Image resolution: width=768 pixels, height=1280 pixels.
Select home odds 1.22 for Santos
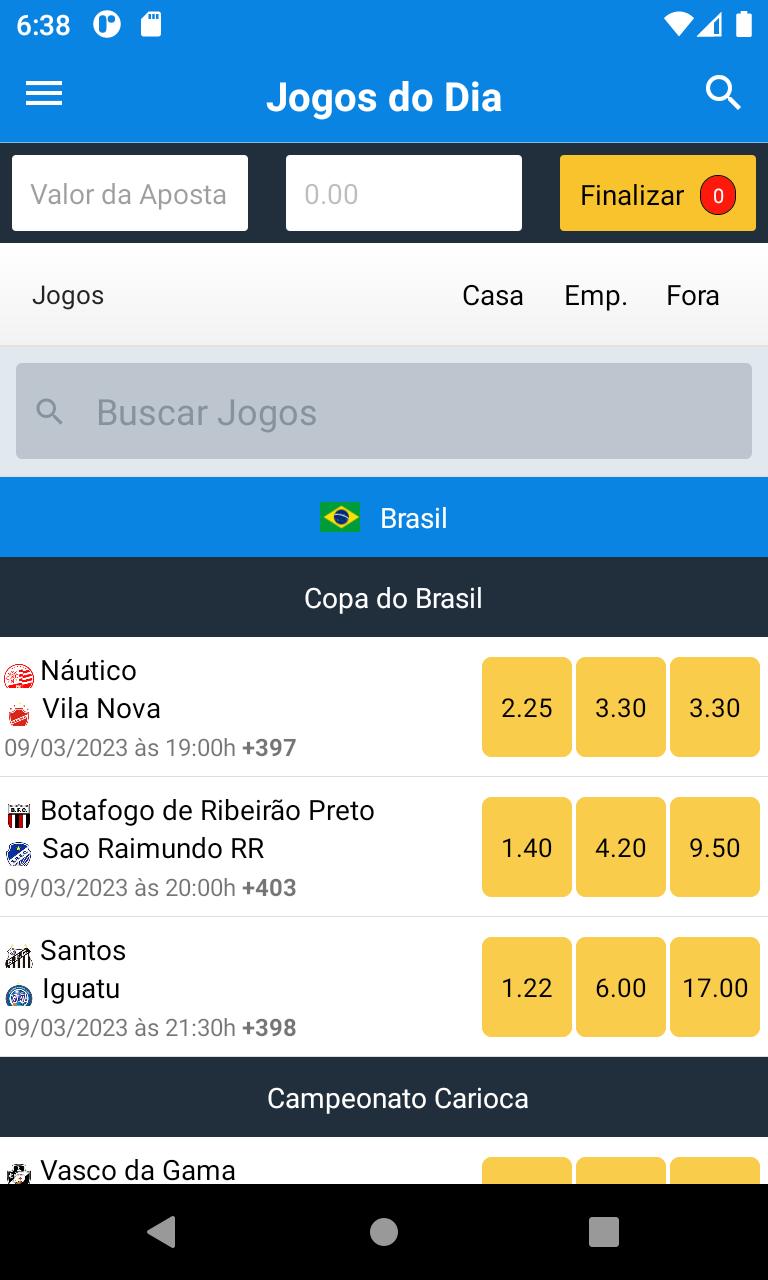(527, 987)
